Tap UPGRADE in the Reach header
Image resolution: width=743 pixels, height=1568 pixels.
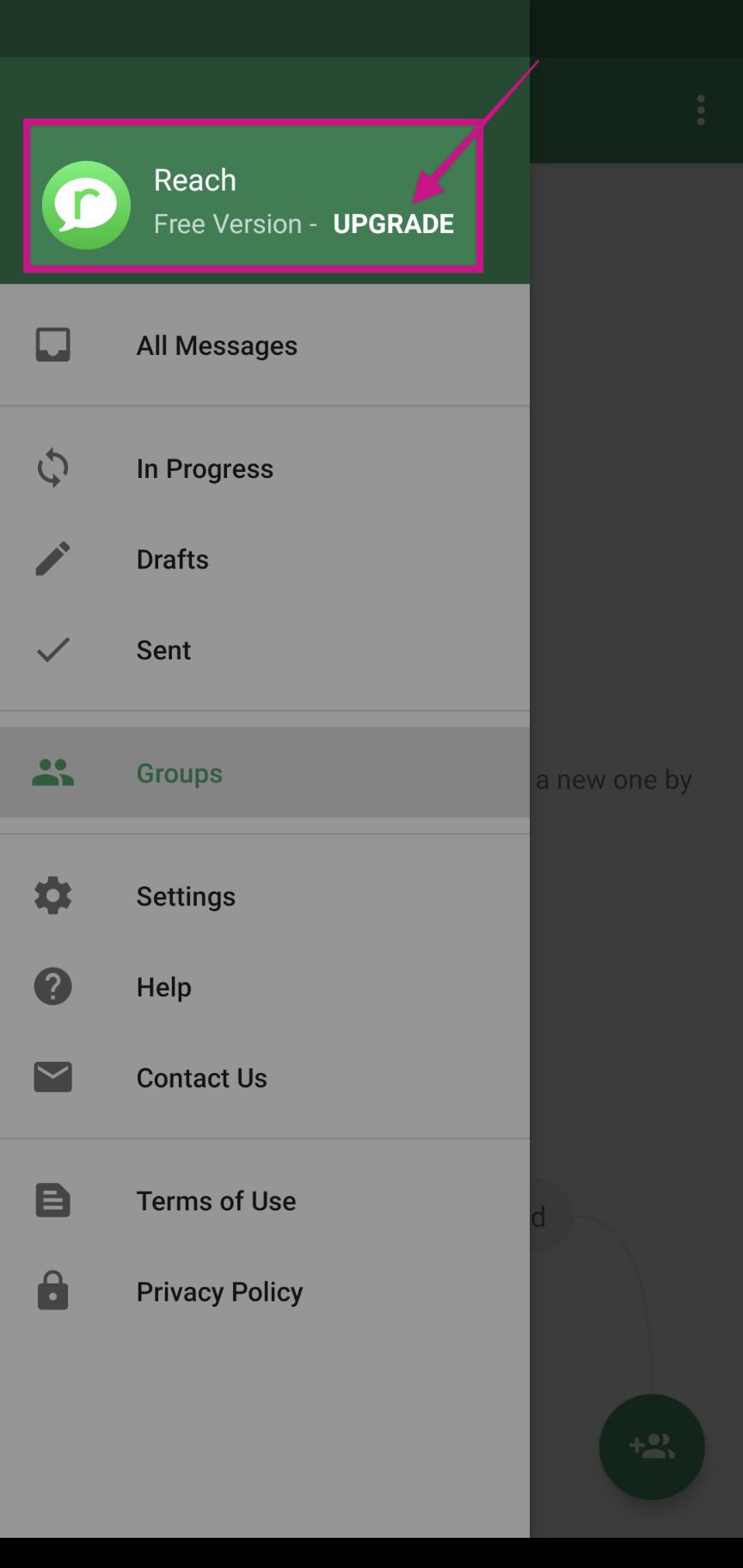[393, 224]
